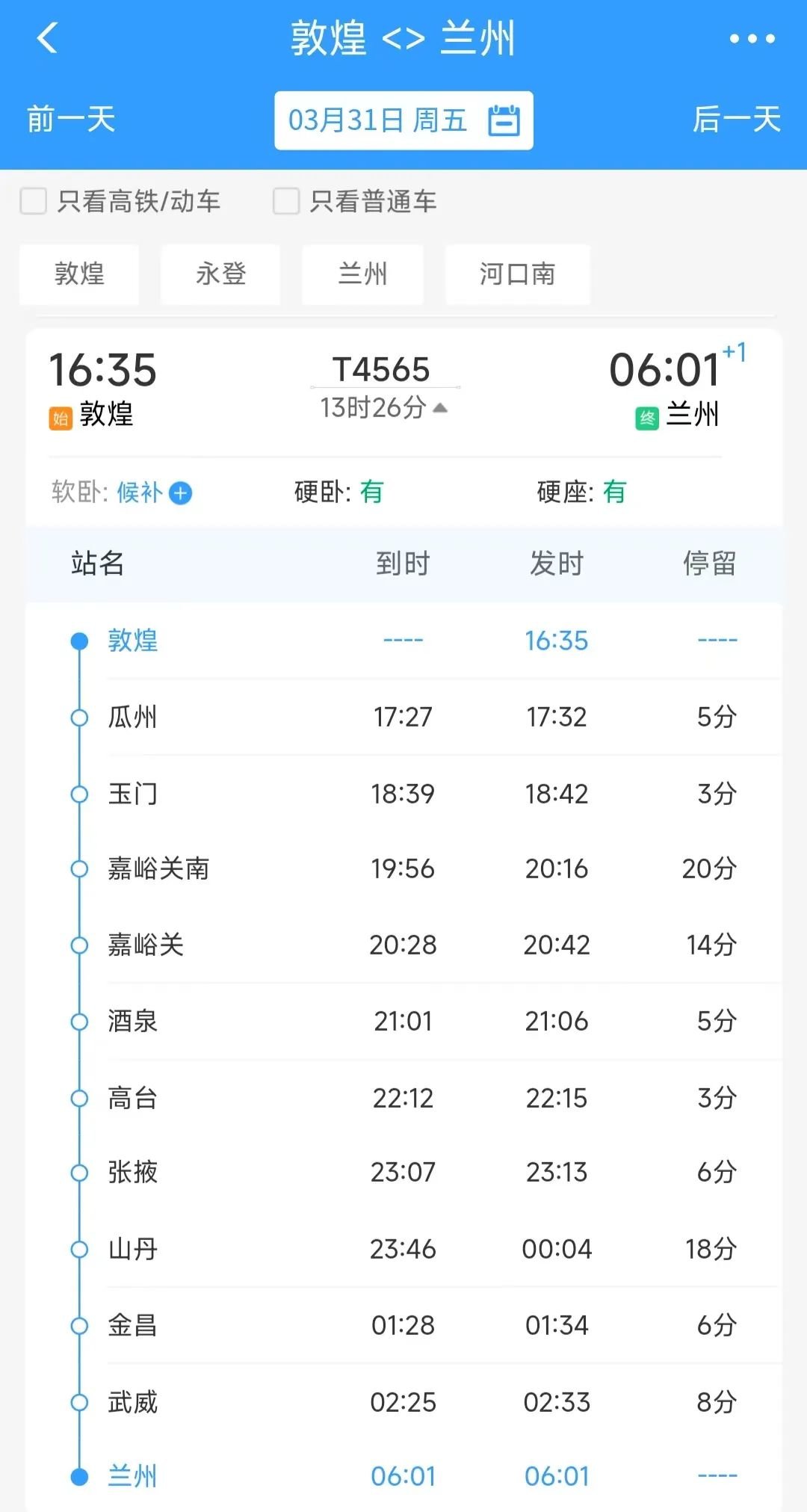Select the 河口南 station chip

click(517, 274)
